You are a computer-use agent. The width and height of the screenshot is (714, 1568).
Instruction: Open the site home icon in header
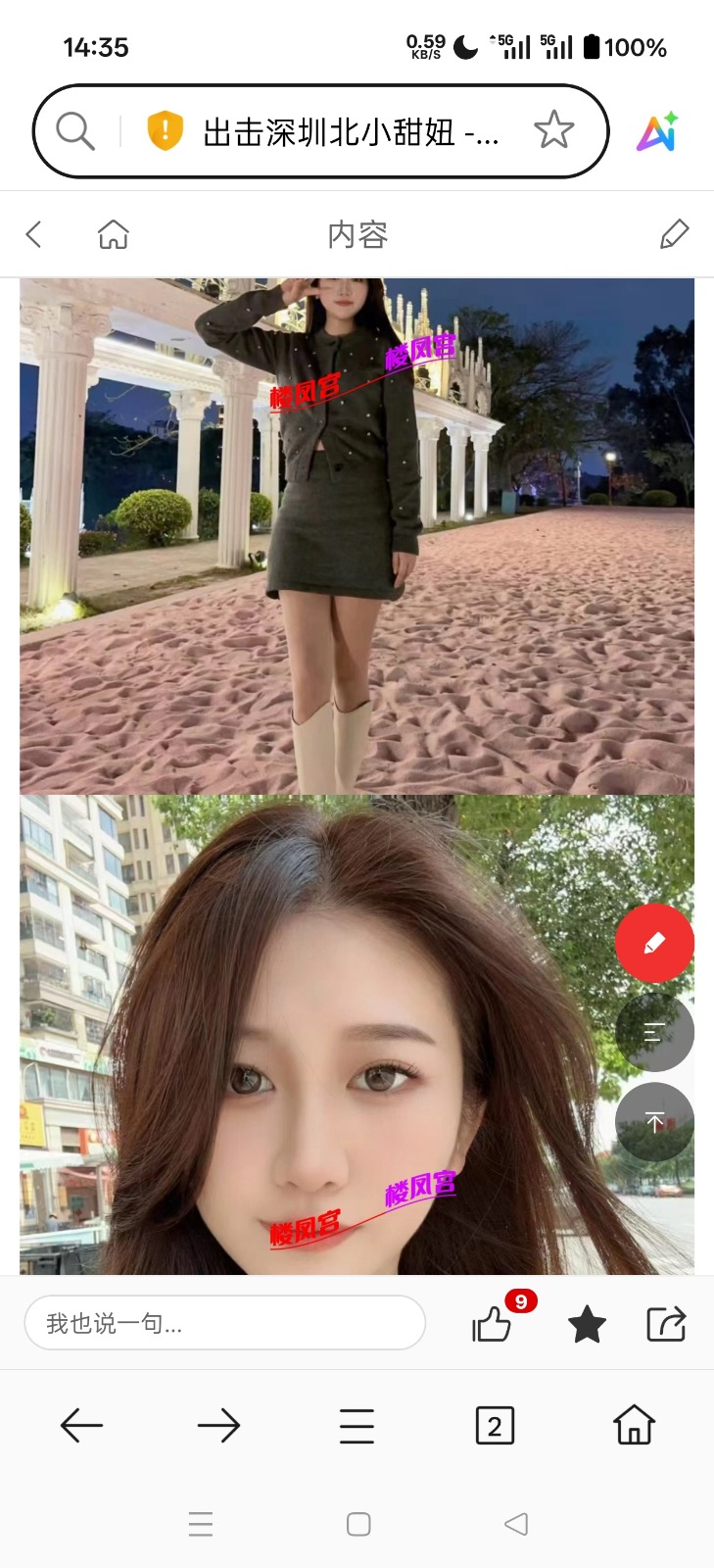coord(114,234)
